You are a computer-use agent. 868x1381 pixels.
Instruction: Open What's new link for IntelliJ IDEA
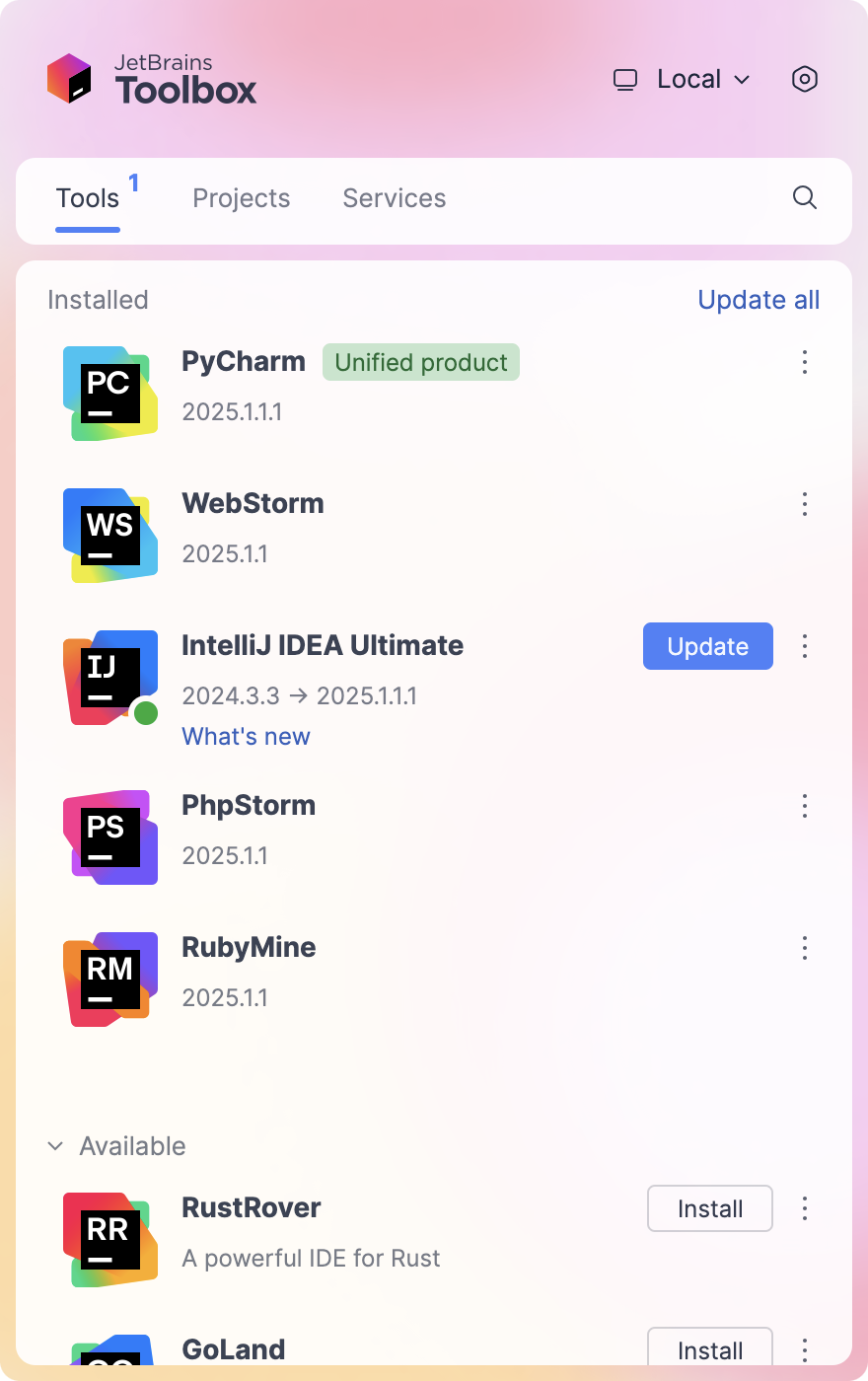[246, 736]
